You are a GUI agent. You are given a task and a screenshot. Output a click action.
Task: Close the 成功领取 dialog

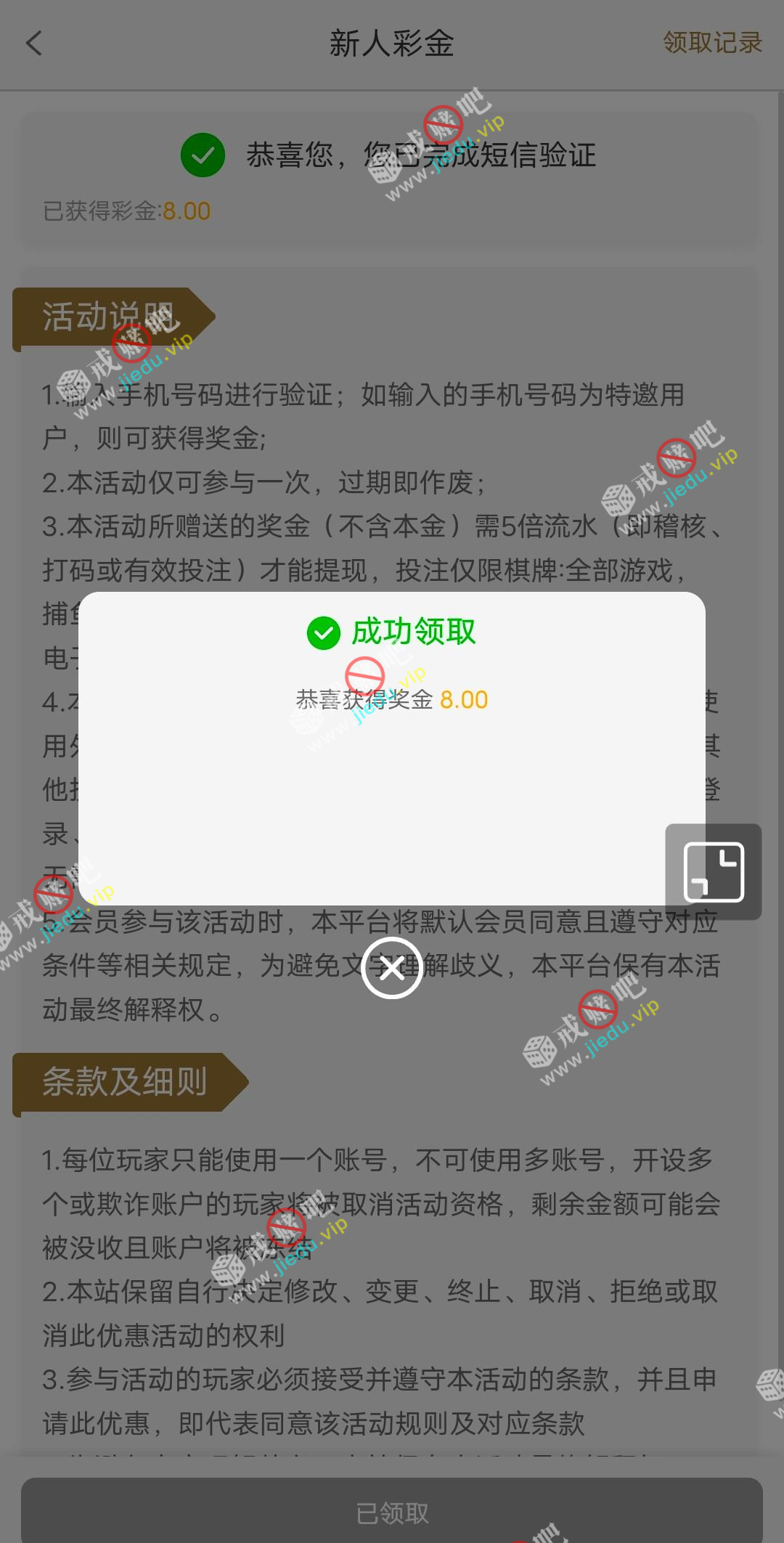(392, 968)
